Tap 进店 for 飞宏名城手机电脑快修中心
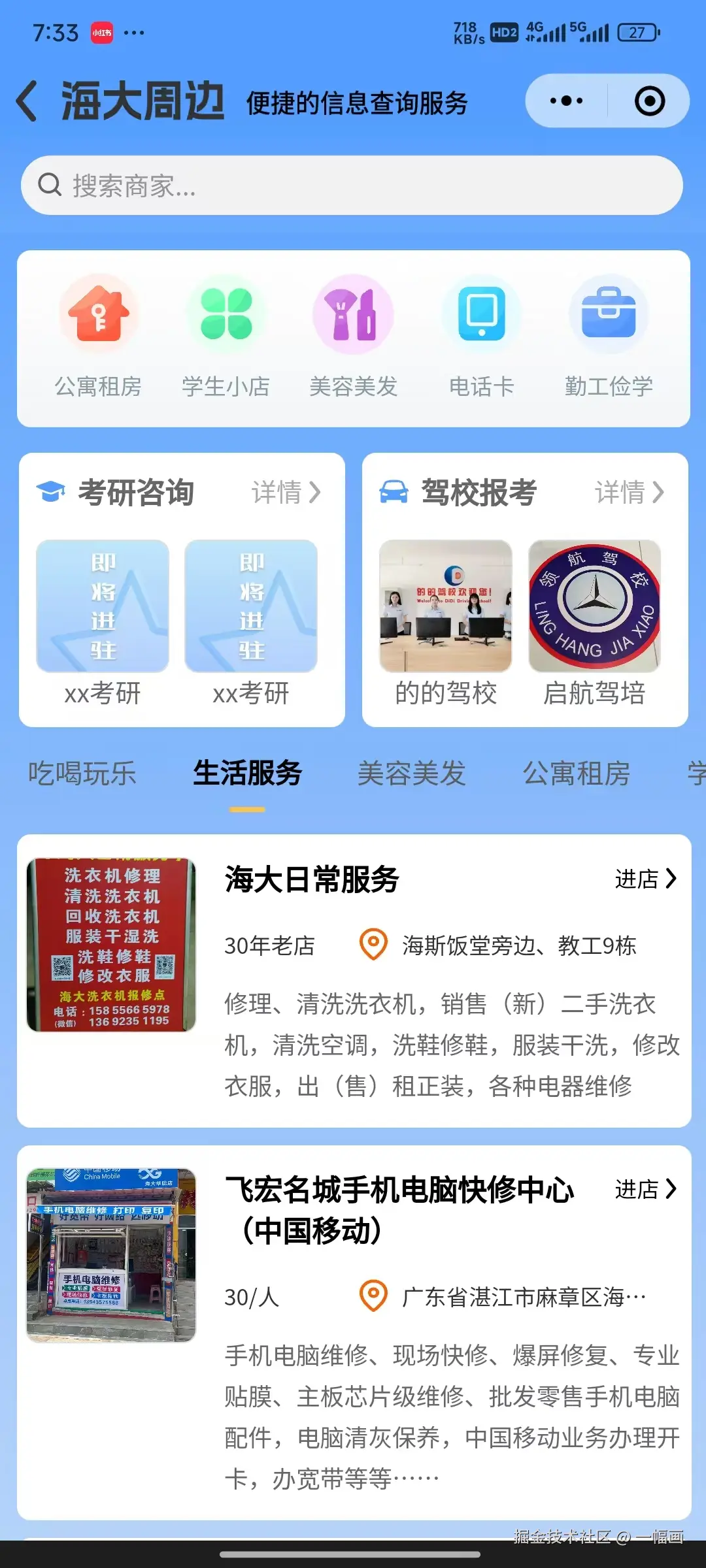Screen dimensions: 706x1568 tap(645, 1190)
